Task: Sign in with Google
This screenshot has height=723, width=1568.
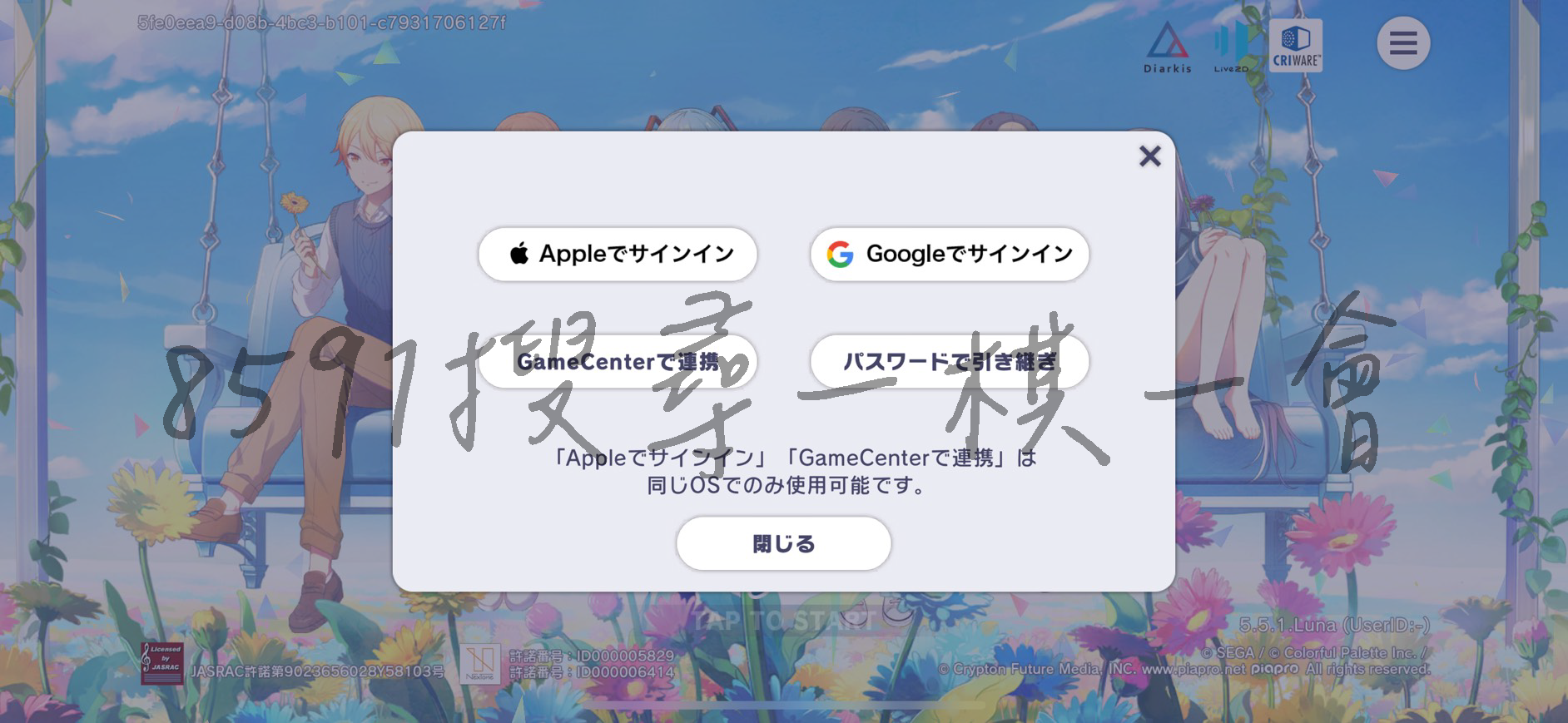Action: click(x=950, y=254)
